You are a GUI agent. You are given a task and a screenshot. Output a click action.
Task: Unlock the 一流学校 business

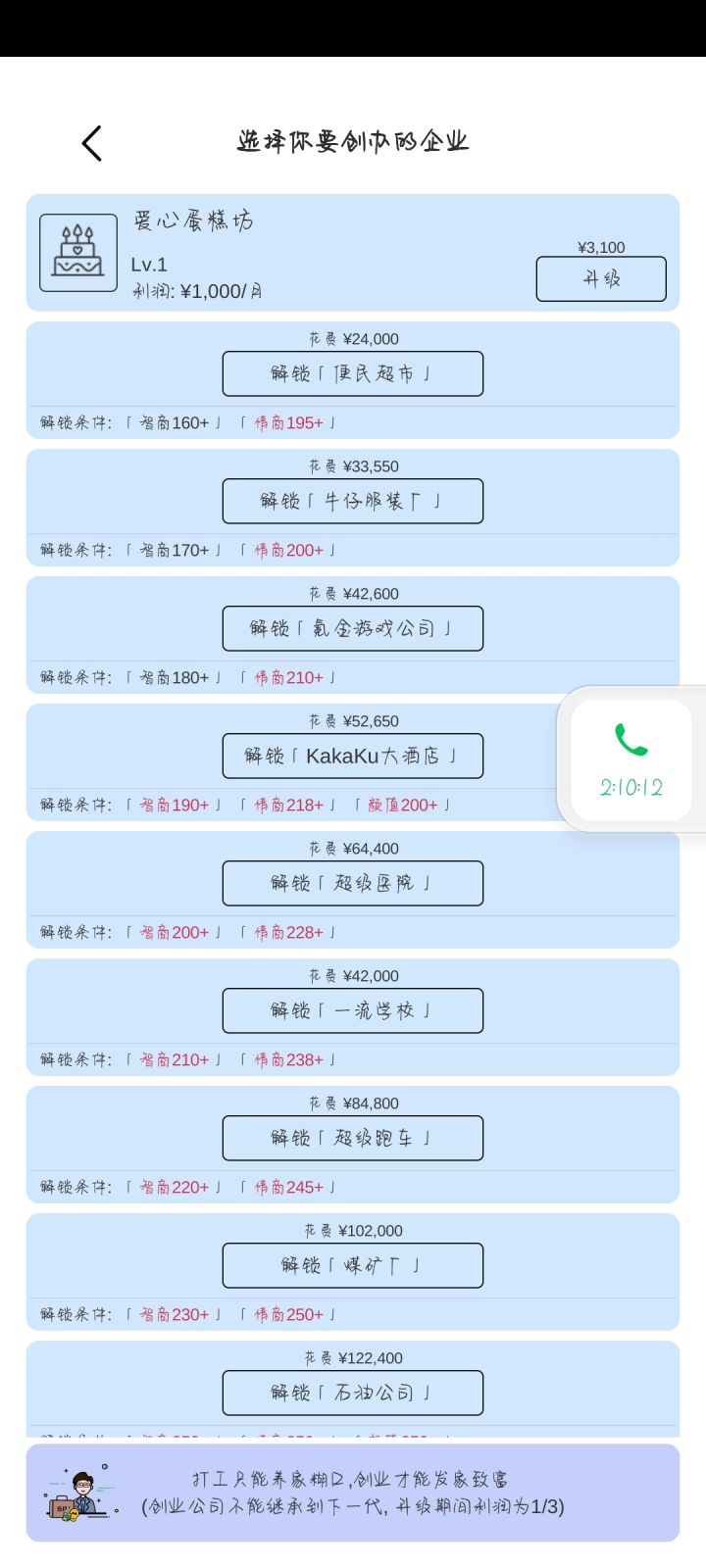pos(353,1010)
